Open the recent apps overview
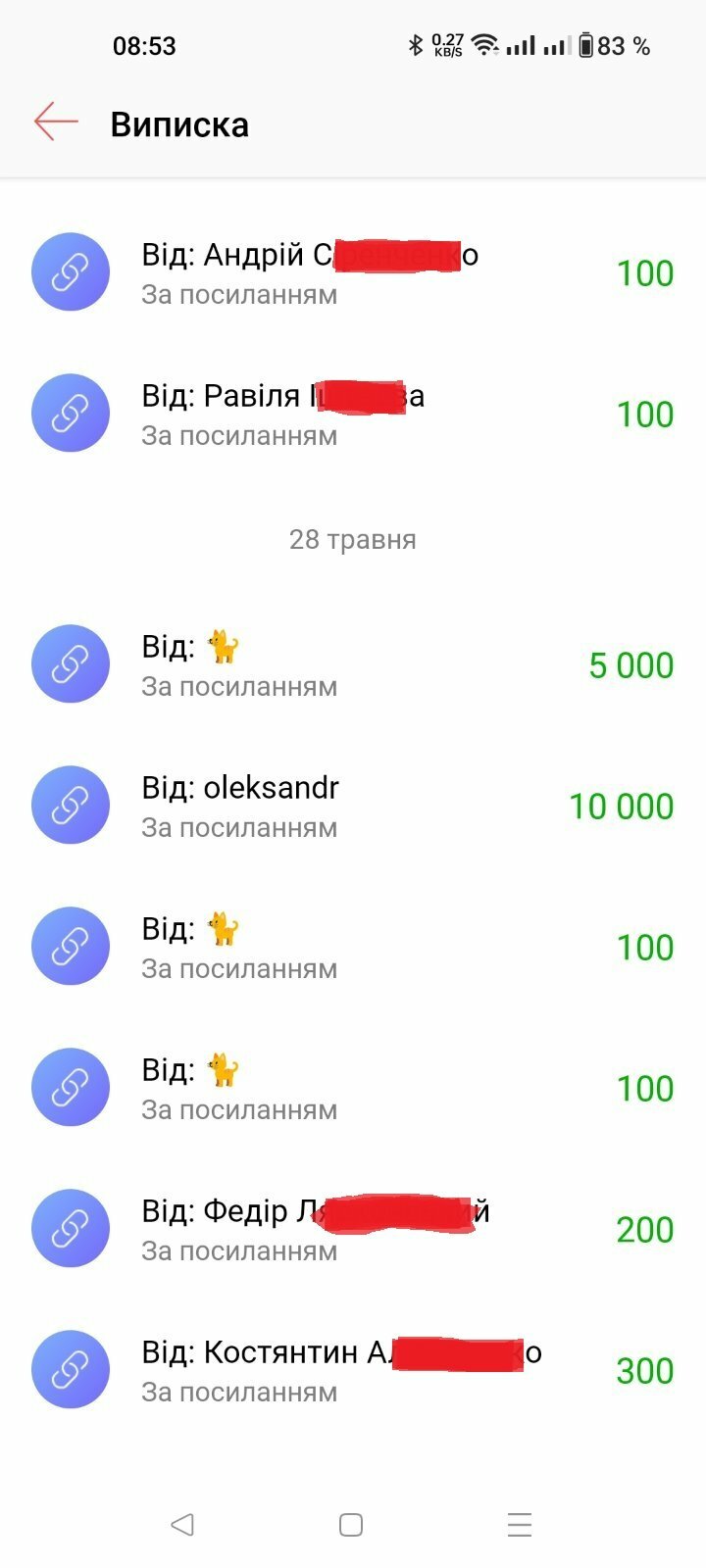Screen dimensions: 706x1568 [x=520, y=1525]
